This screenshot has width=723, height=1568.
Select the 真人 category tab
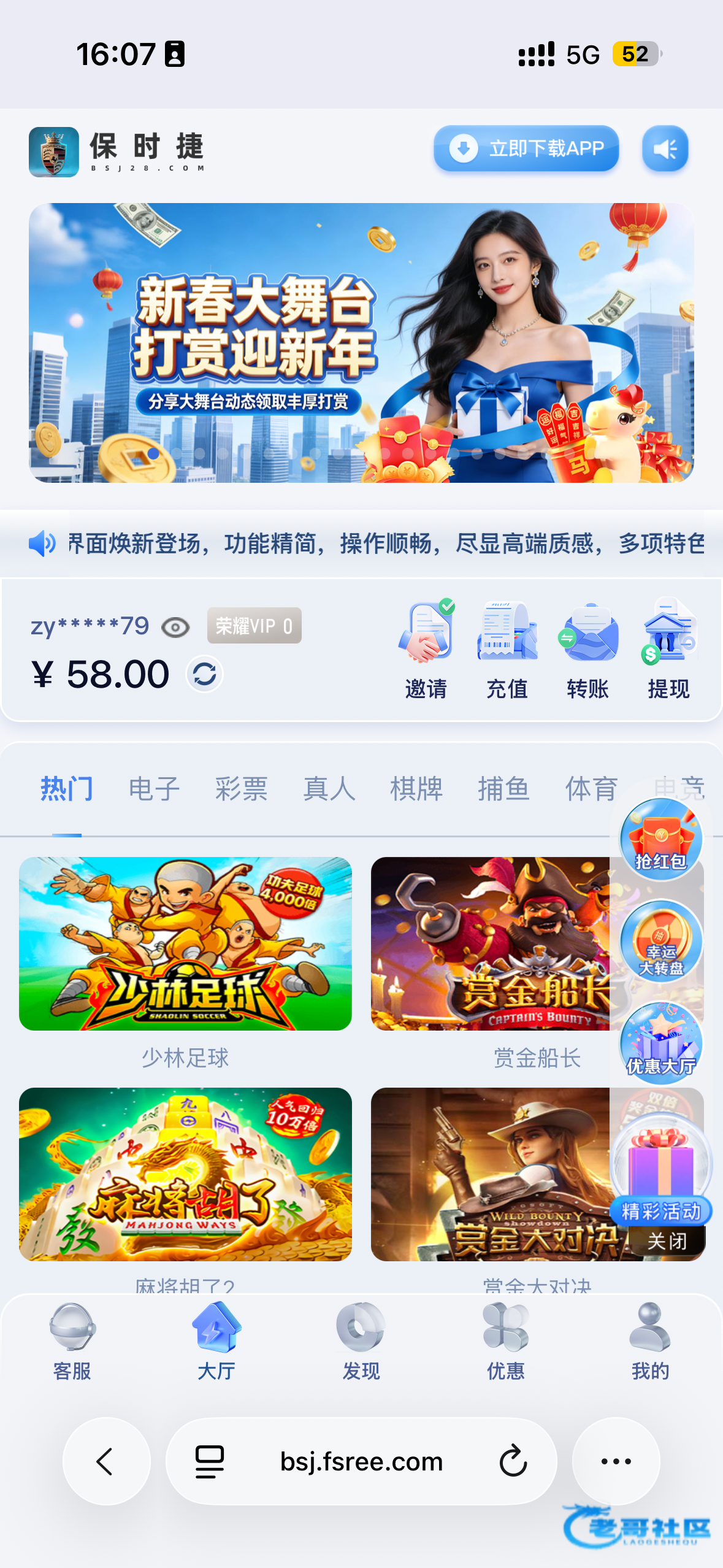tap(329, 789)
